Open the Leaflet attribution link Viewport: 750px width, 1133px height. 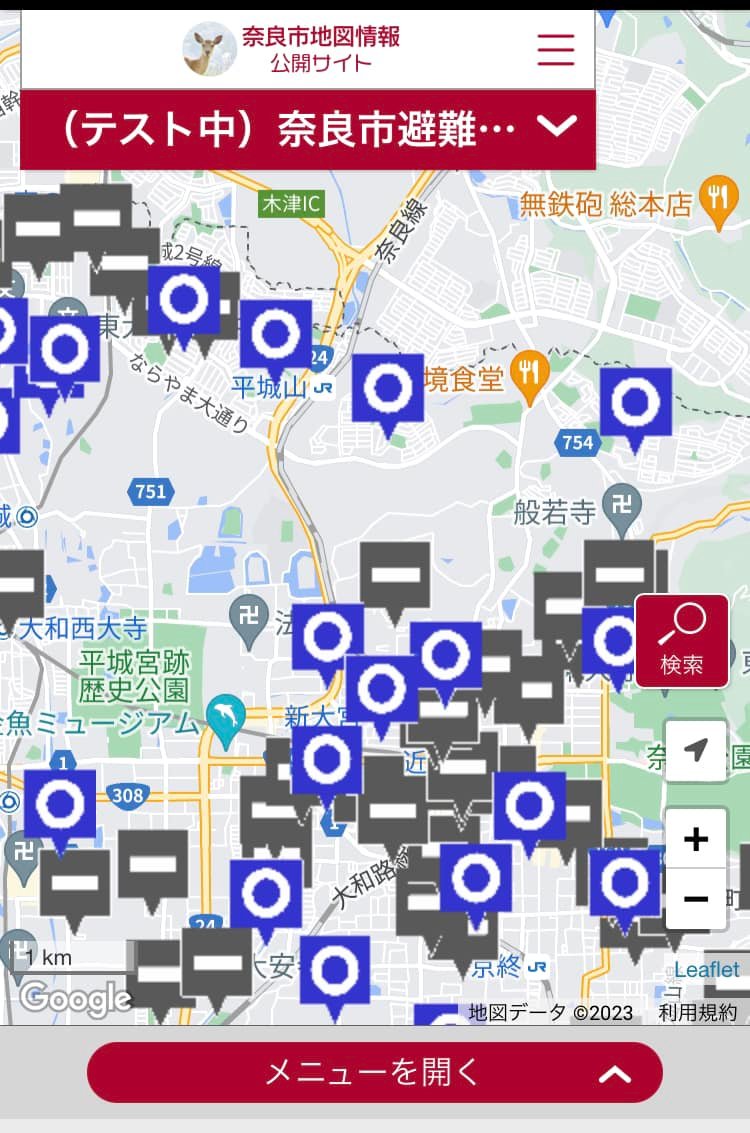click(707, 969)
